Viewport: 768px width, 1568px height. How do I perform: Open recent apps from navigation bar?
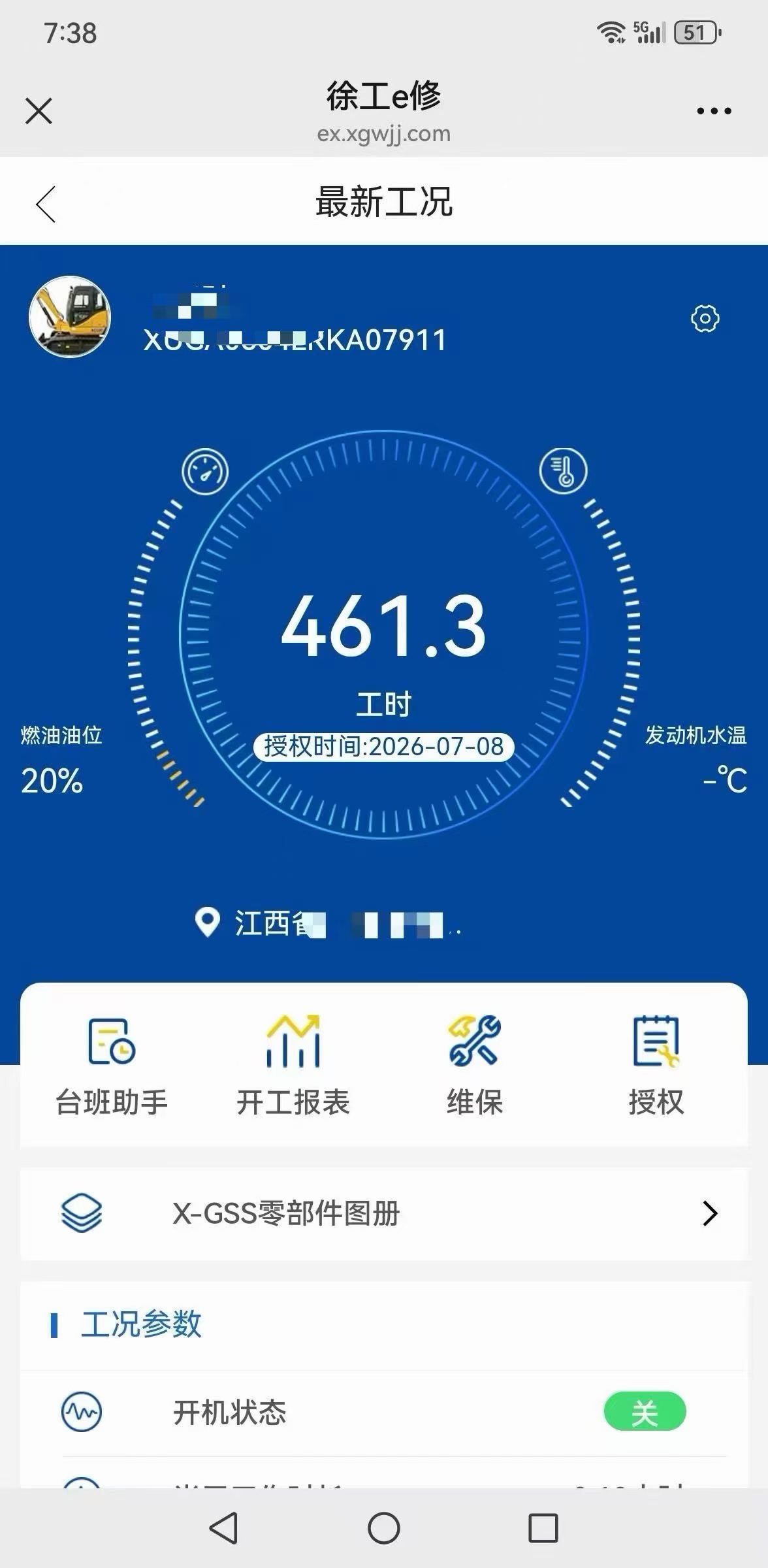pos(543,1528)
